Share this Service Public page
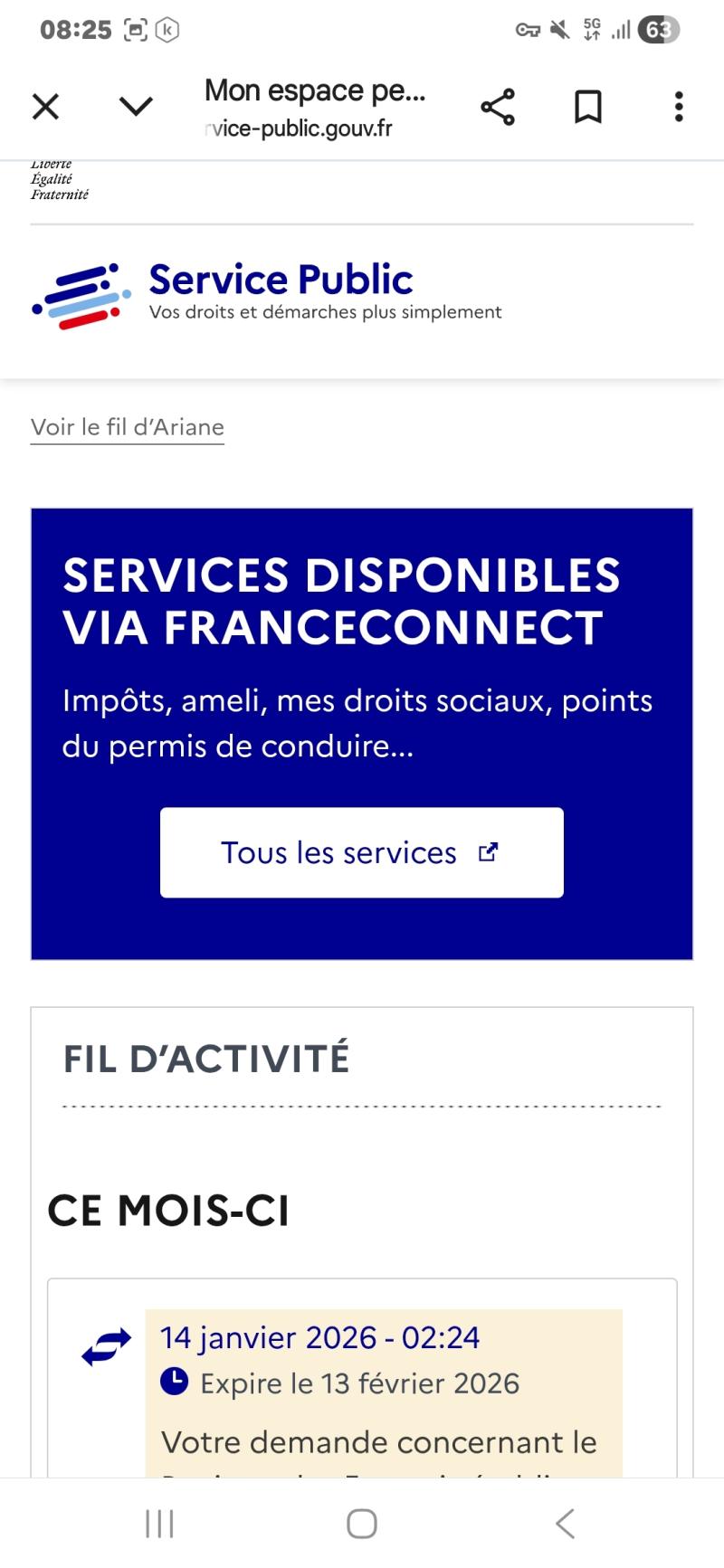 (498, 107)
